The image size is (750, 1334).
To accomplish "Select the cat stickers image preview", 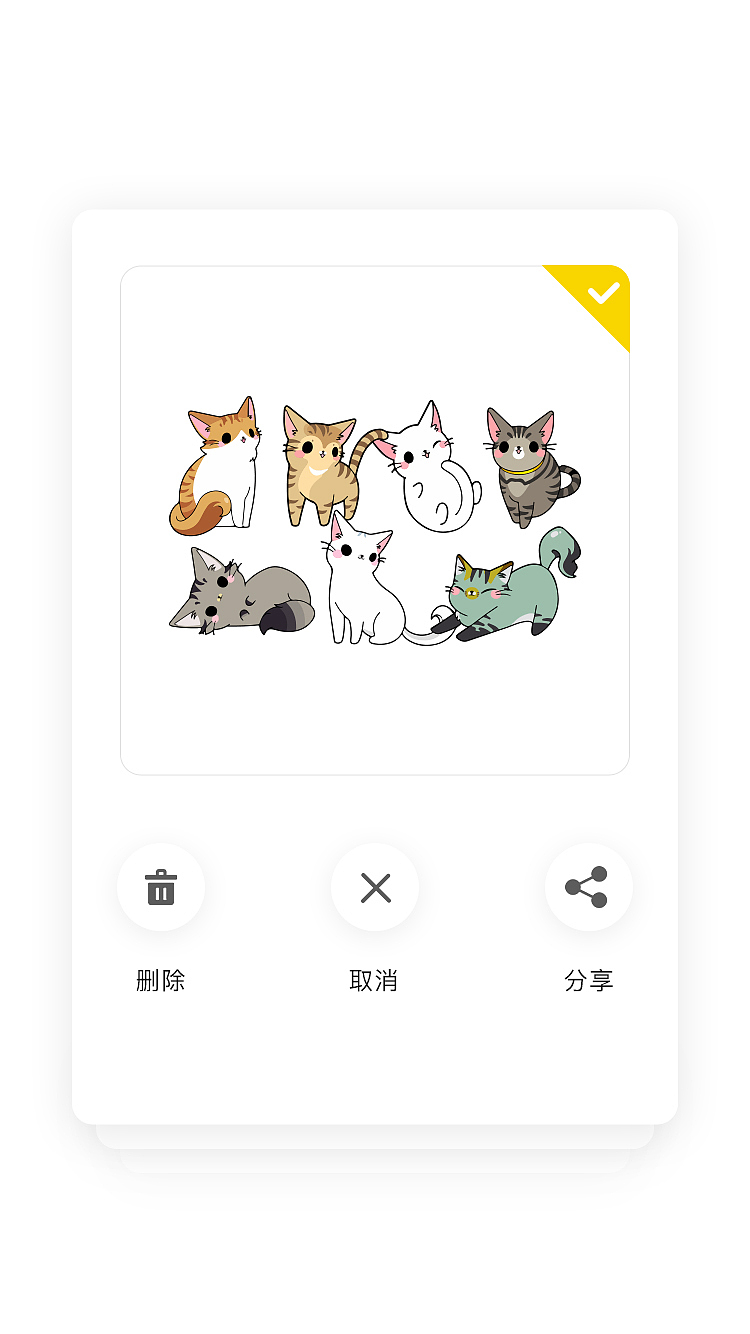I will [x=375, y=520].
